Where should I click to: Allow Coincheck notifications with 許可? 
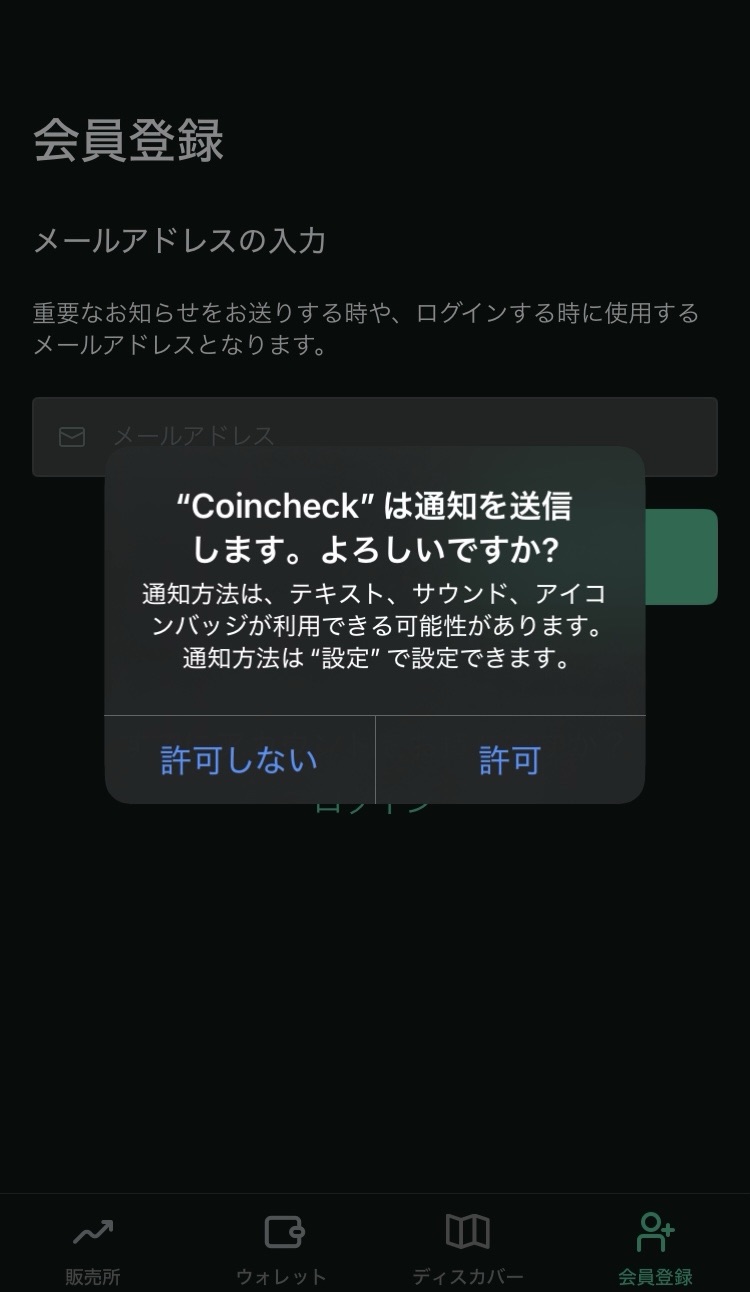click(x=510, y=760)
